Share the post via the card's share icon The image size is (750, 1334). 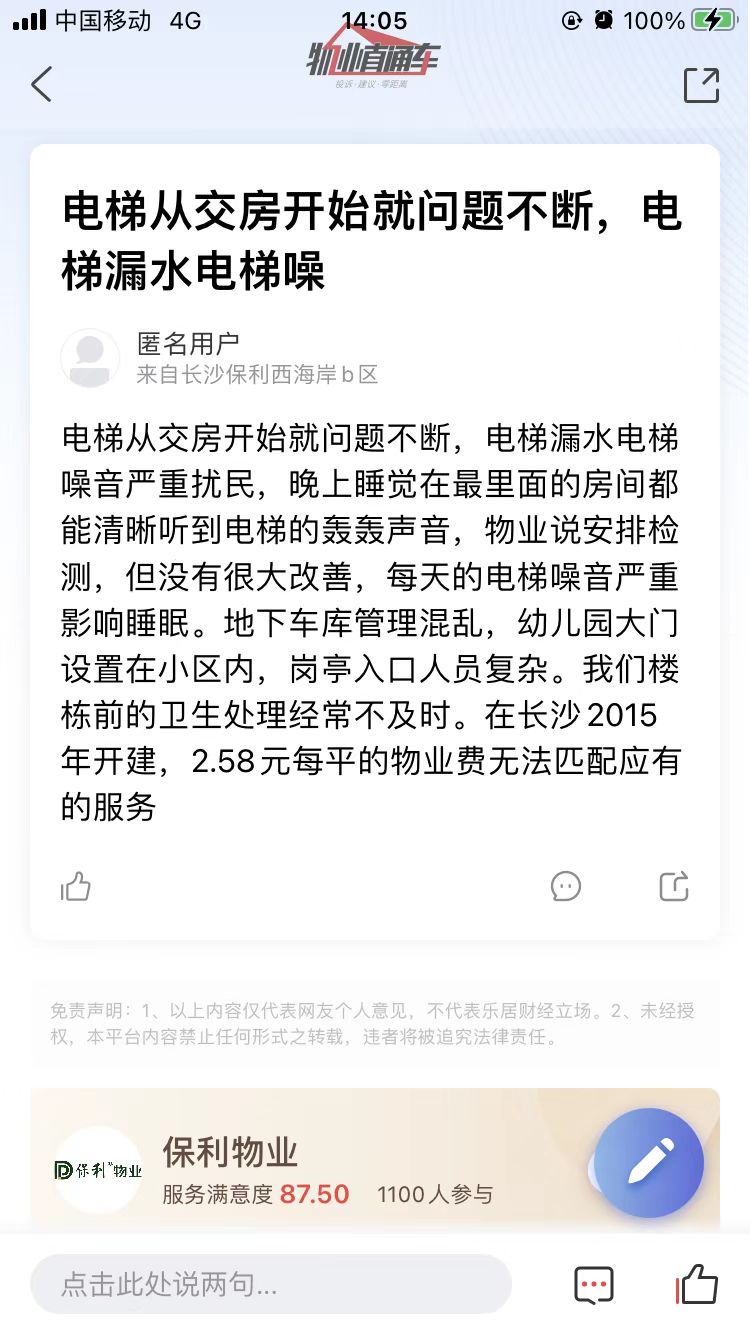674,886
